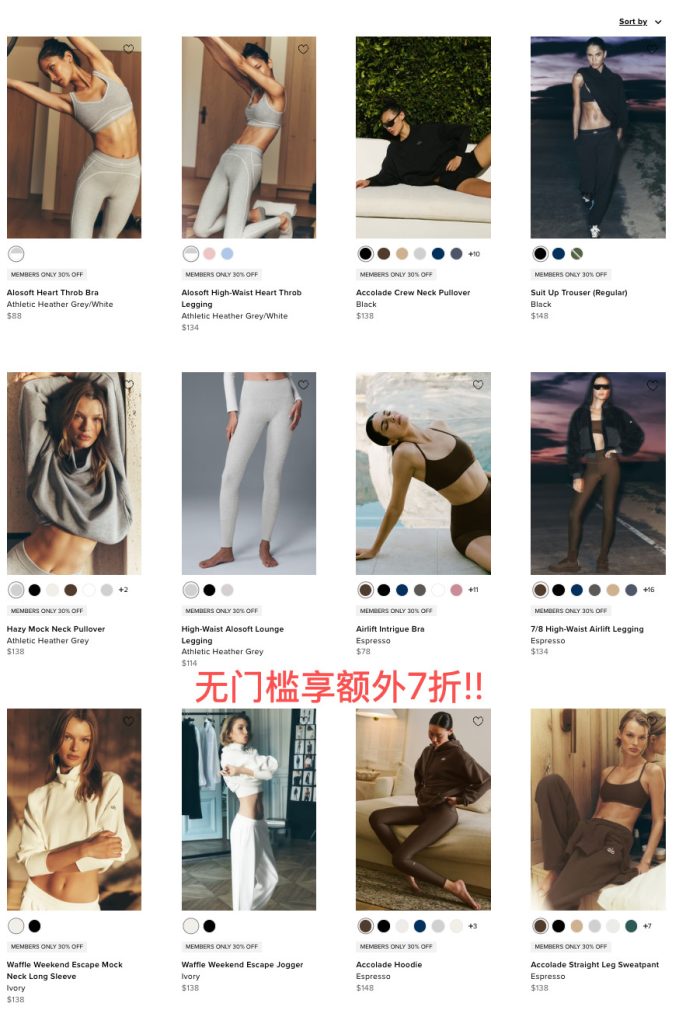This screenshot has height=1024, width=693.
Task: Select black swatch for Hazy Mock Neck Pullover
Action: click(x=35, y=590)
